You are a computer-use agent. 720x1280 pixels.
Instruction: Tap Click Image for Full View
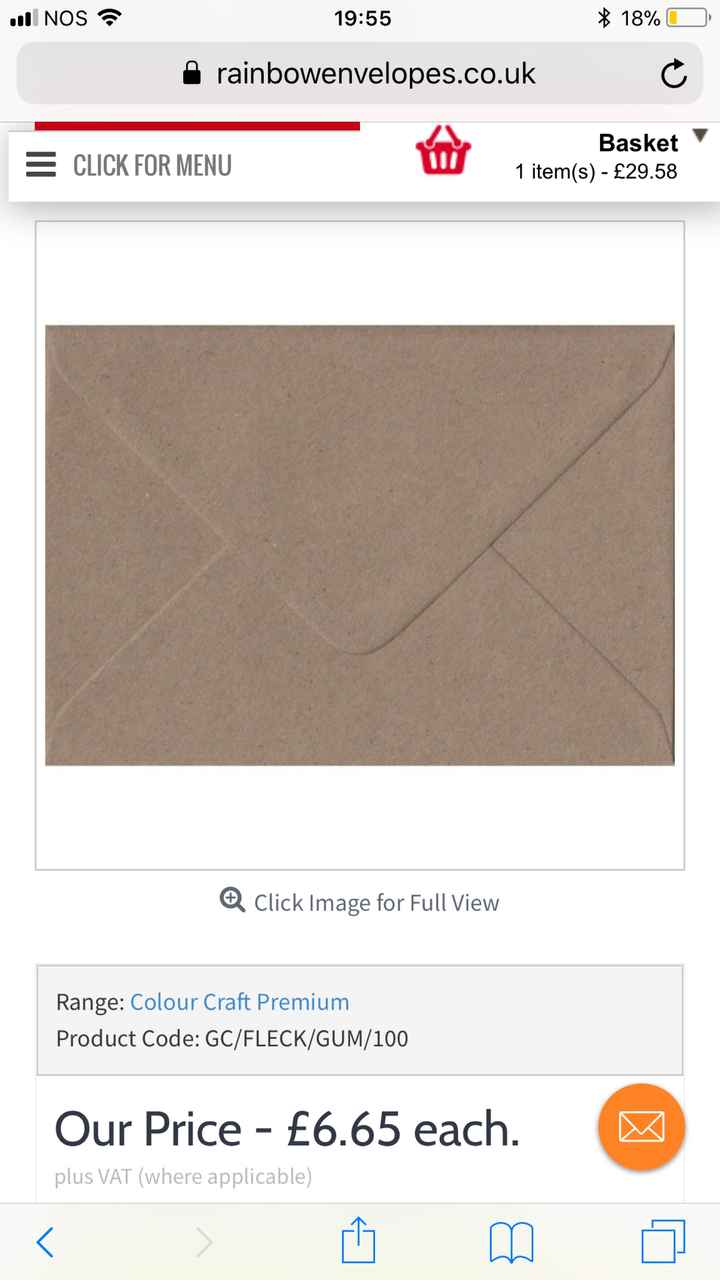[360, 902]
